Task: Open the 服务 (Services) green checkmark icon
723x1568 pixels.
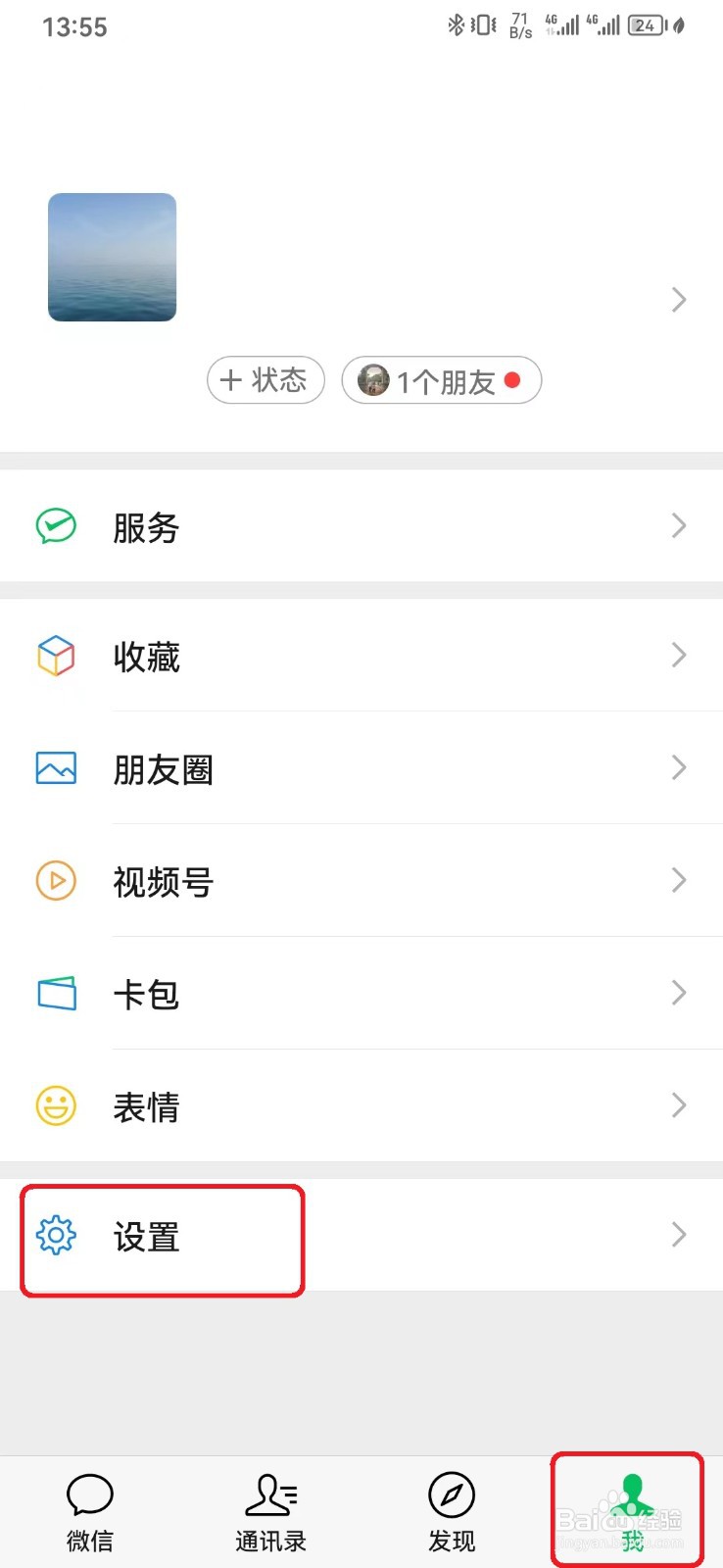Action: click(56, 526)
